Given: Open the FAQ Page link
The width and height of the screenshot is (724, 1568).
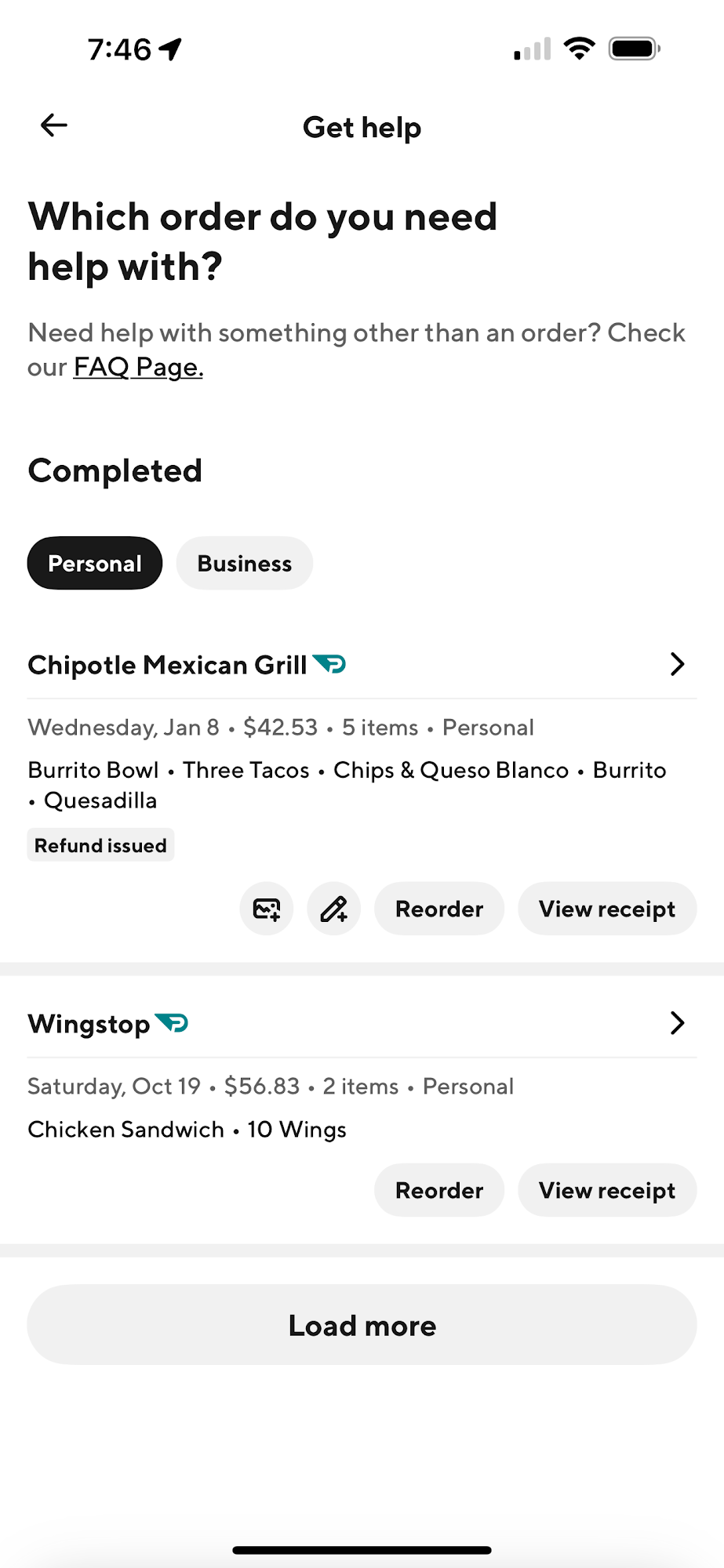Looking at the screenshot, I should (138, 367).
